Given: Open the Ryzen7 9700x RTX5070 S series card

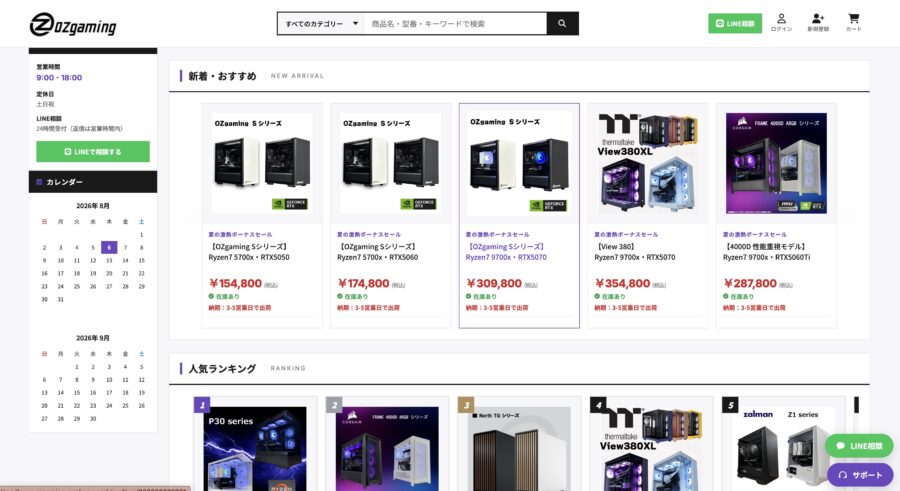Looking at the screenshot, I should point(519,215).
